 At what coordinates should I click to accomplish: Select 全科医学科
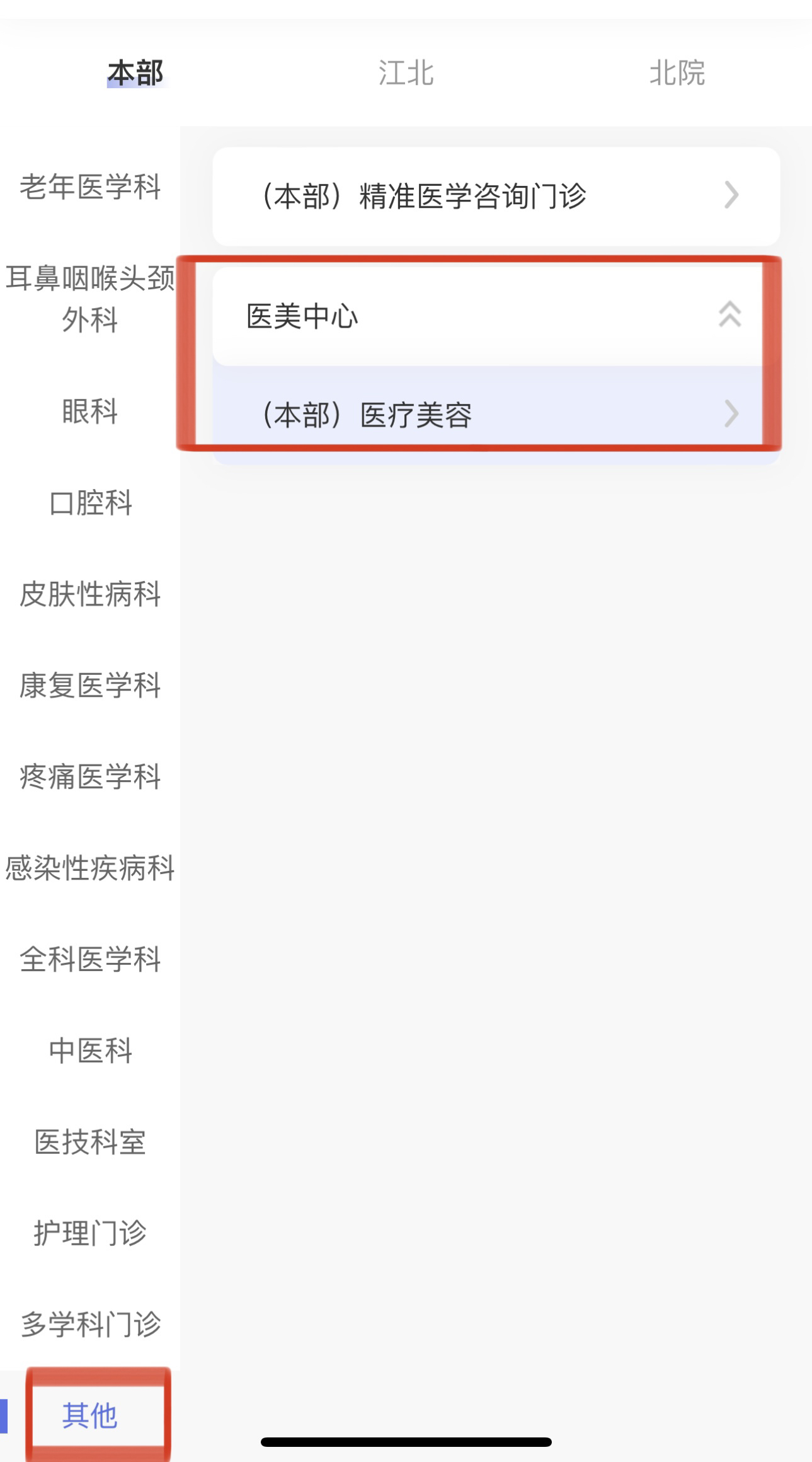point(90,959)
